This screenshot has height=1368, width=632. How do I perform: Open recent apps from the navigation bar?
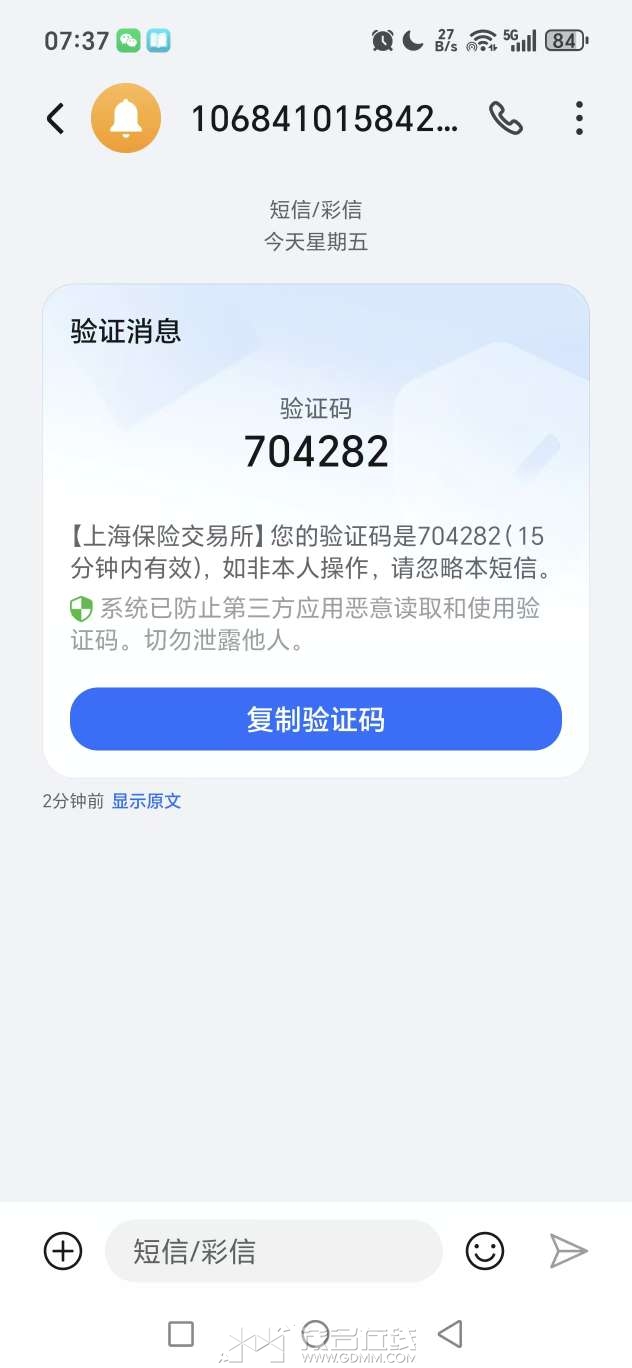pos(181,1333)
